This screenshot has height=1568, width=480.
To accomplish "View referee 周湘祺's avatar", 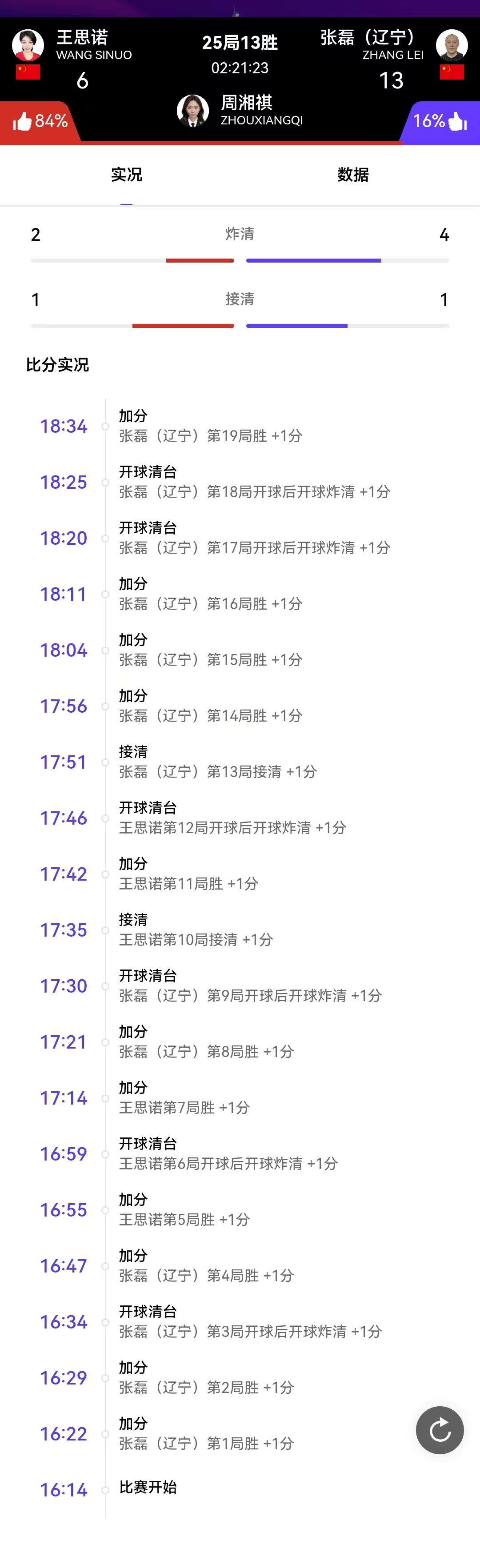I will 192,110.
